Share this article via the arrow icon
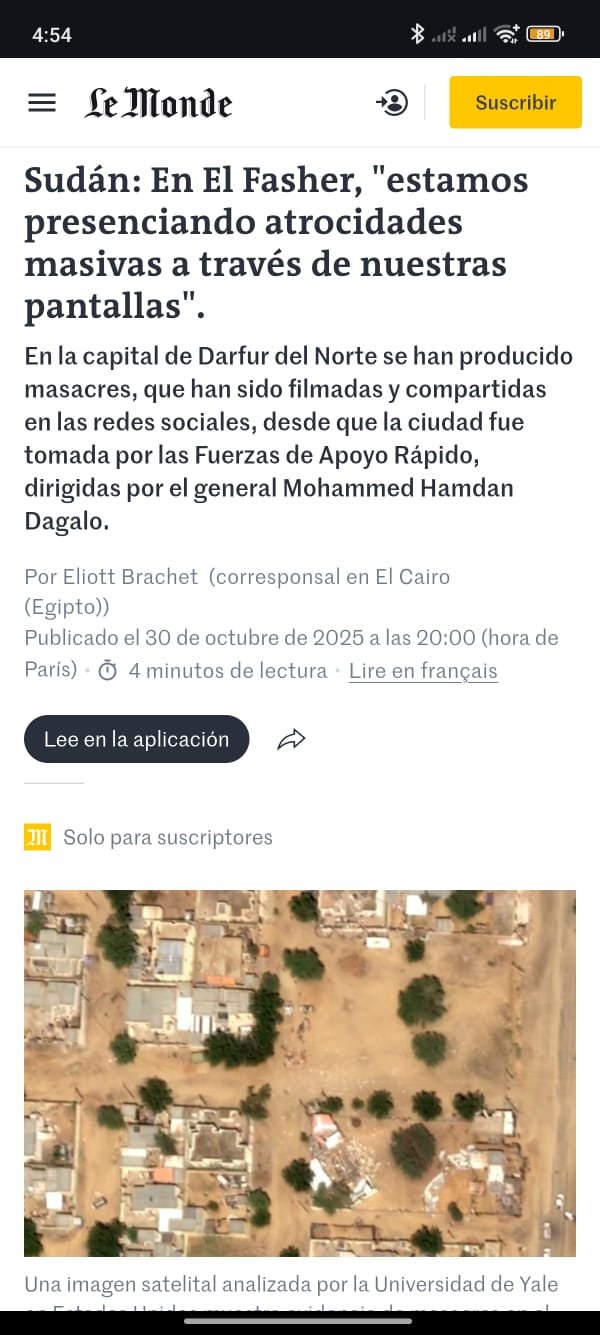The width and height of the screenshot is (600, 1335). tap(291, 739)
